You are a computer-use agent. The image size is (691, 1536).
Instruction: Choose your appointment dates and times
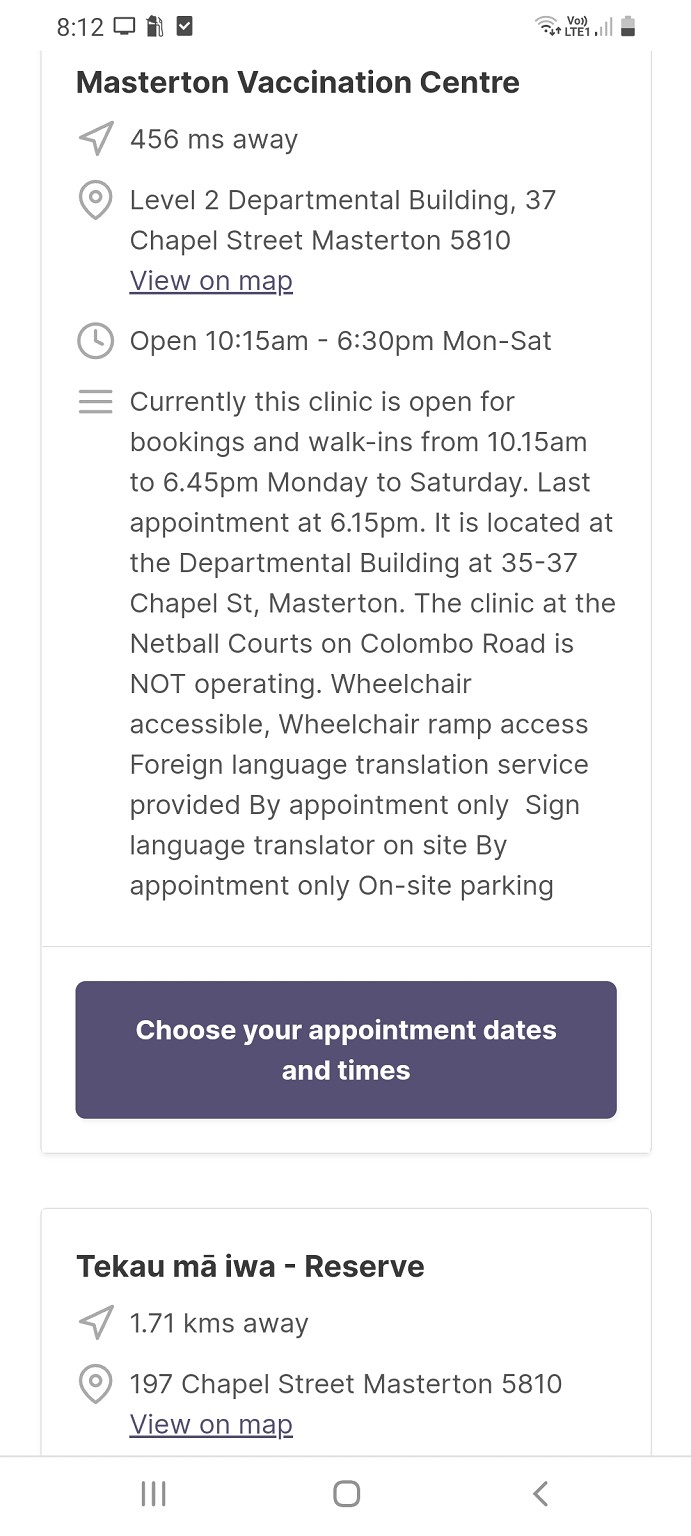click(346, 1050)
